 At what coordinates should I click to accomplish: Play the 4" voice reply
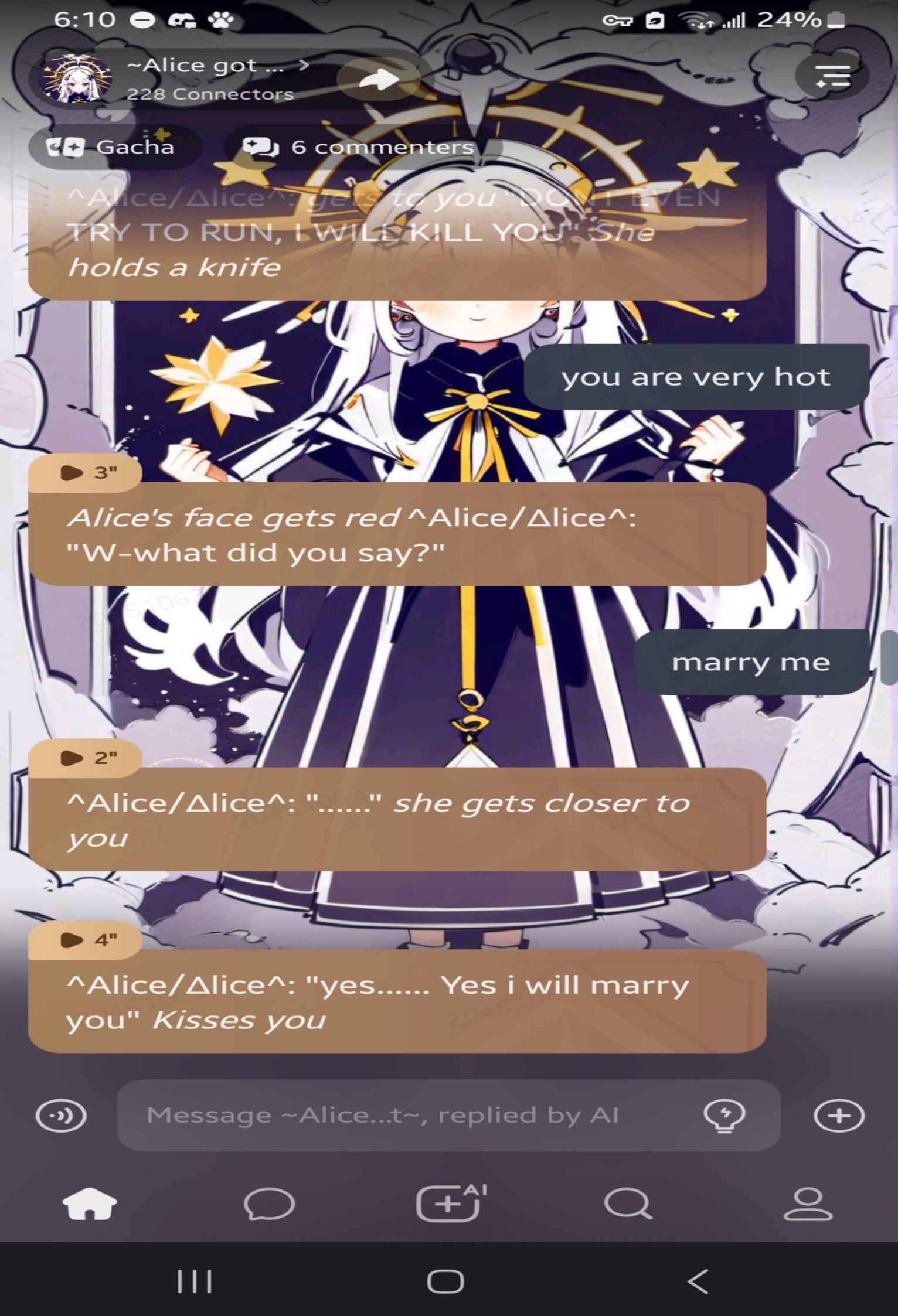pyautogui.click(x=85, y=940)
